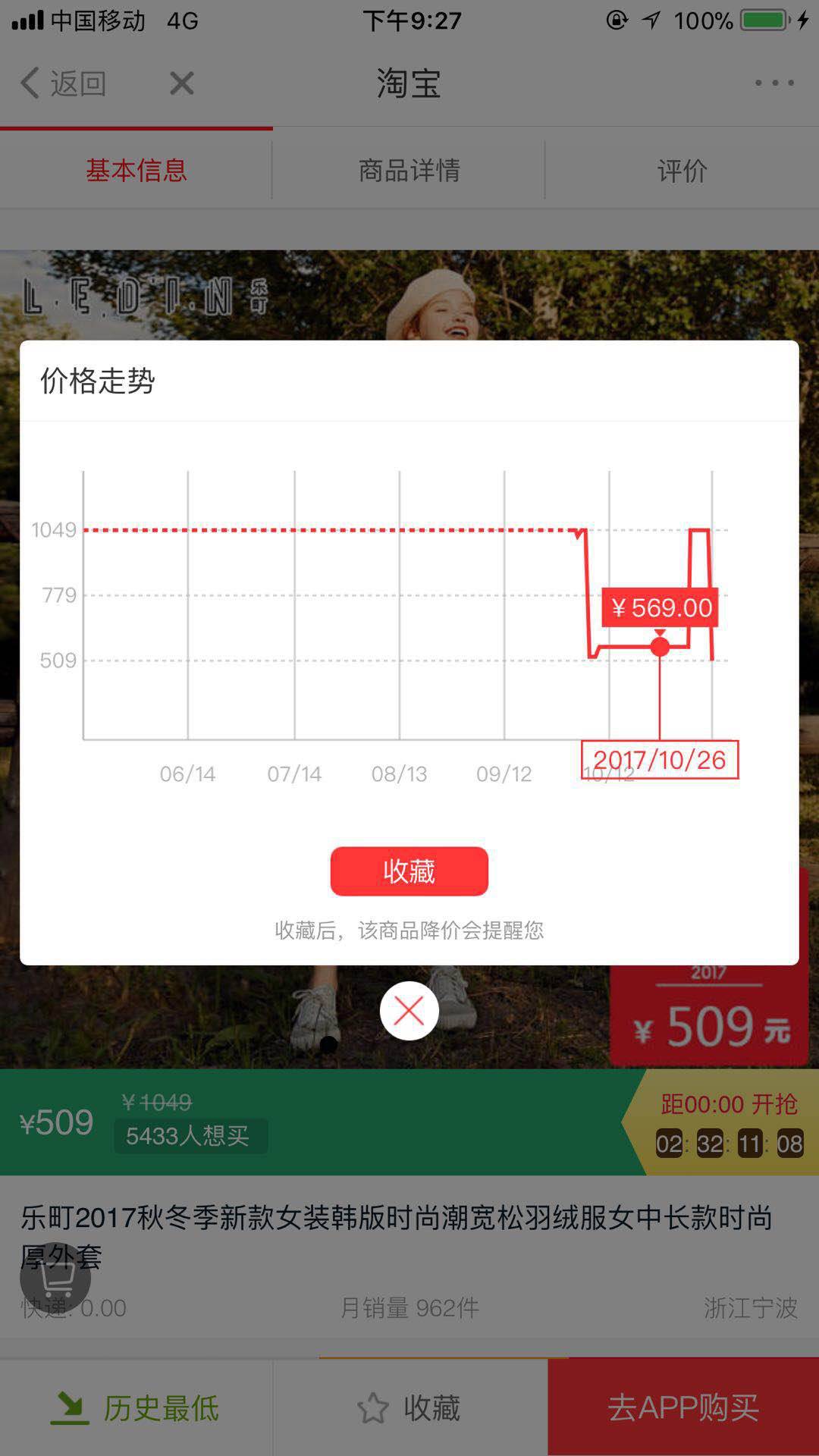
Task: Open the three-dot overflow menu
Action: [774, 83]
